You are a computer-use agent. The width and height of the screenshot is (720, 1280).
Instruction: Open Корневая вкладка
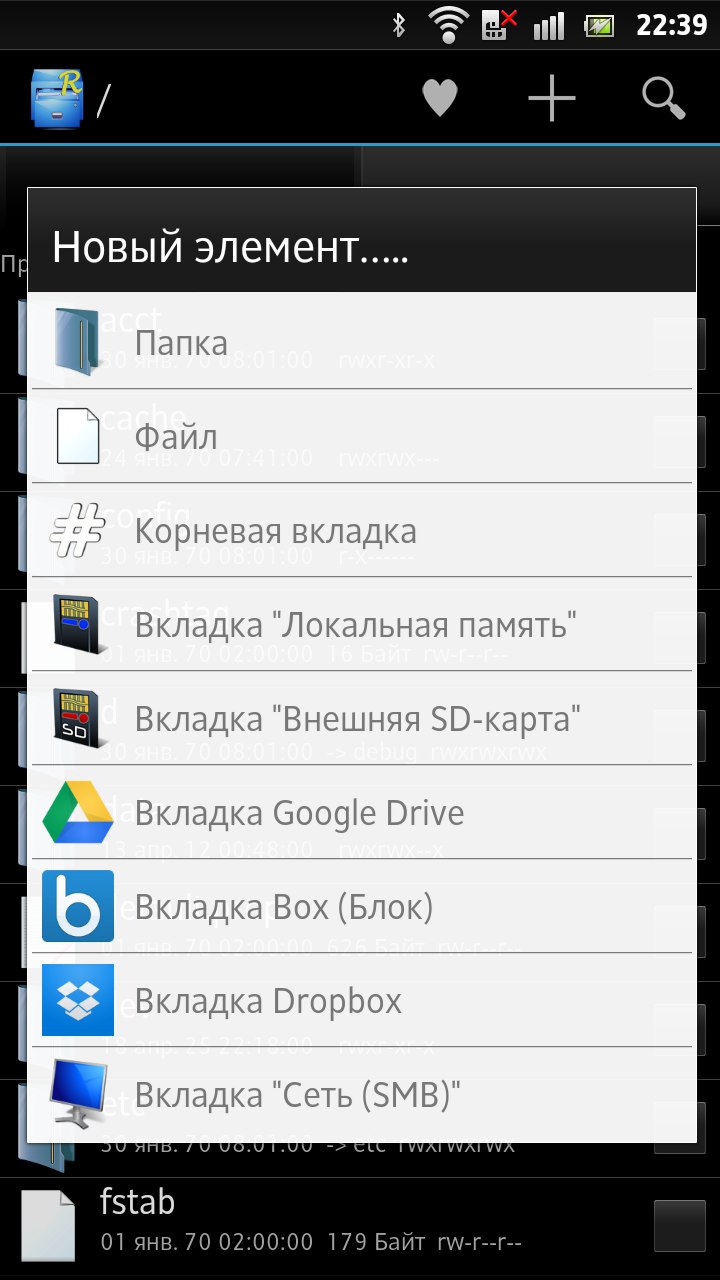360,530
